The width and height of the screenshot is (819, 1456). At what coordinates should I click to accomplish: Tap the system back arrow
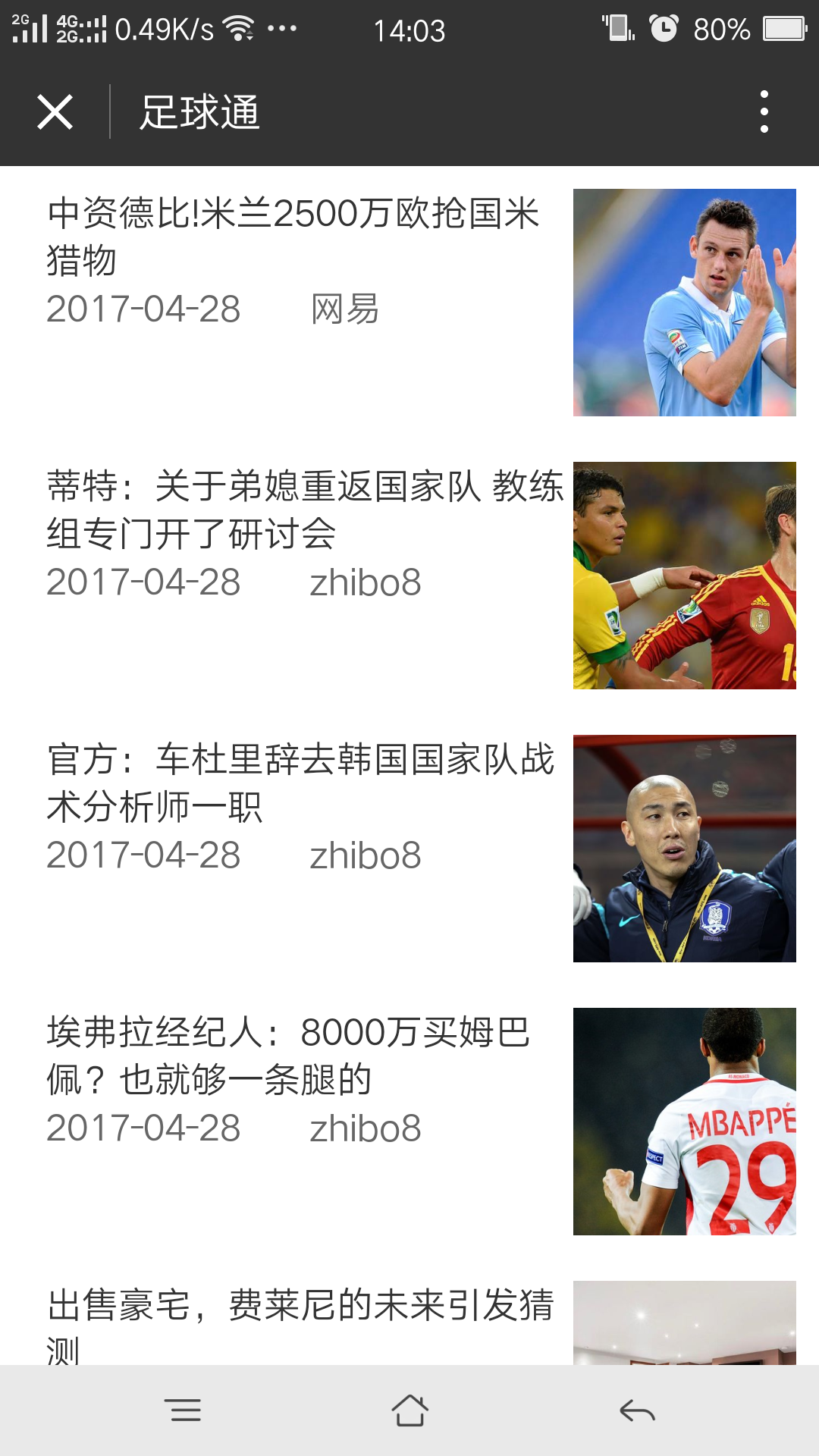[636, 1410]
